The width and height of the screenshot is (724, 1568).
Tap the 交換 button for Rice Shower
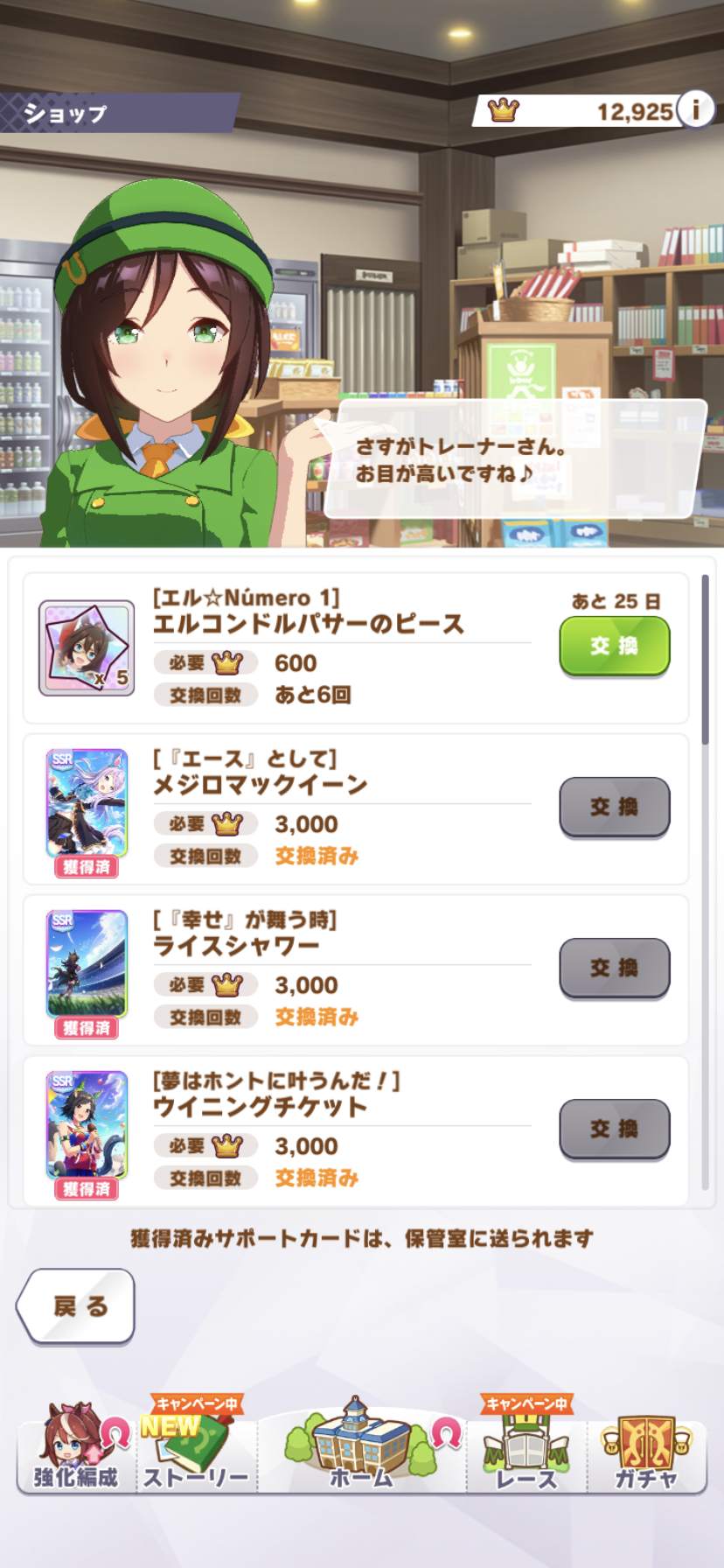615,968
